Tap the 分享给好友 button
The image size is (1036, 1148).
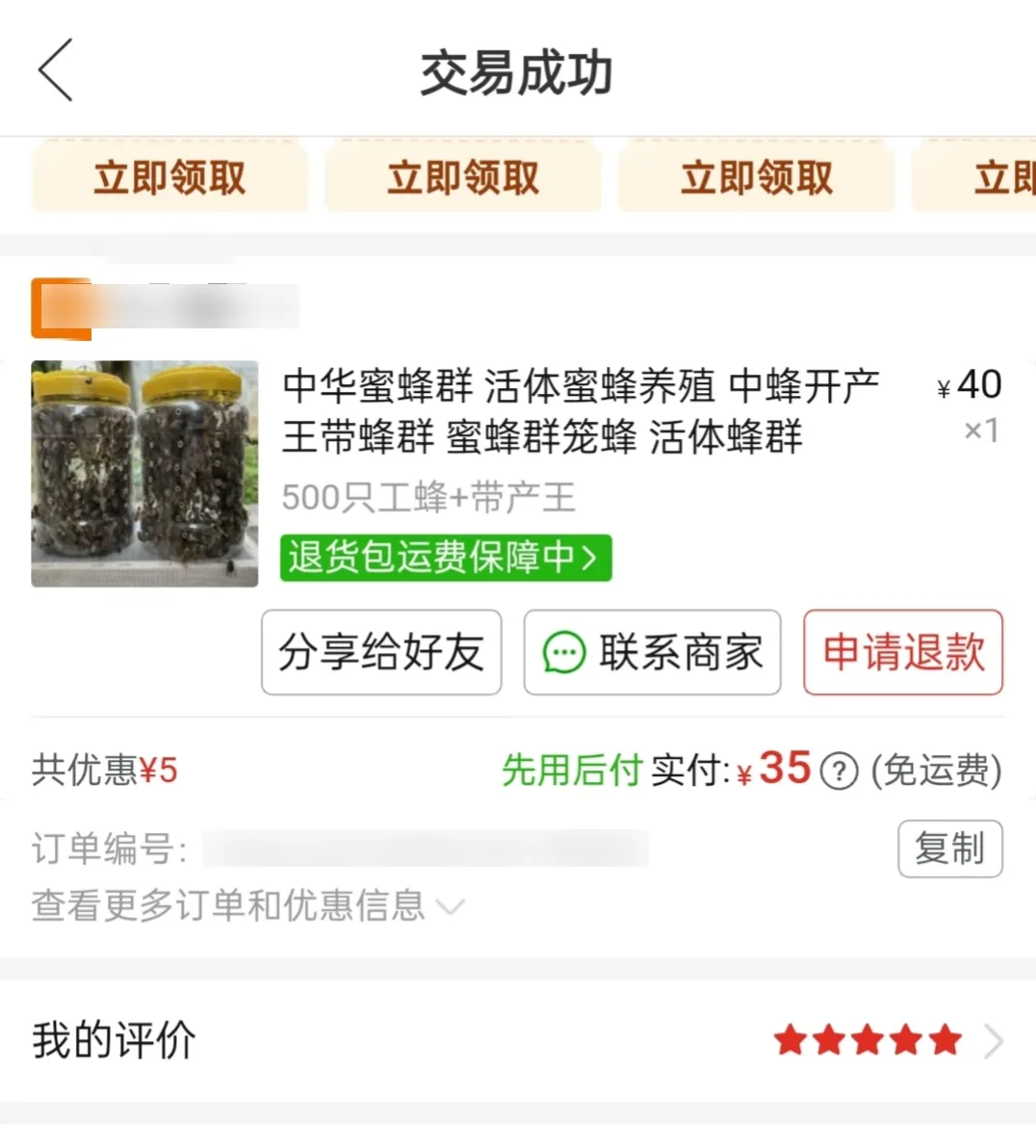381,652
